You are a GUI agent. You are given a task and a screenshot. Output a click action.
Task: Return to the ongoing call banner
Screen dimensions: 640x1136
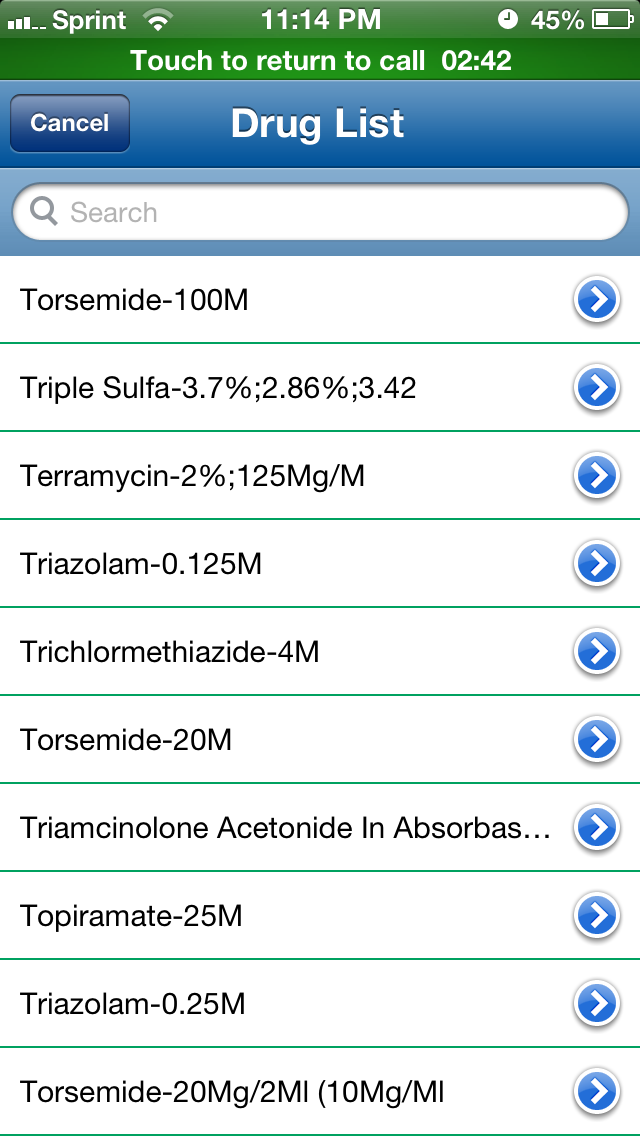pos(320,59)
